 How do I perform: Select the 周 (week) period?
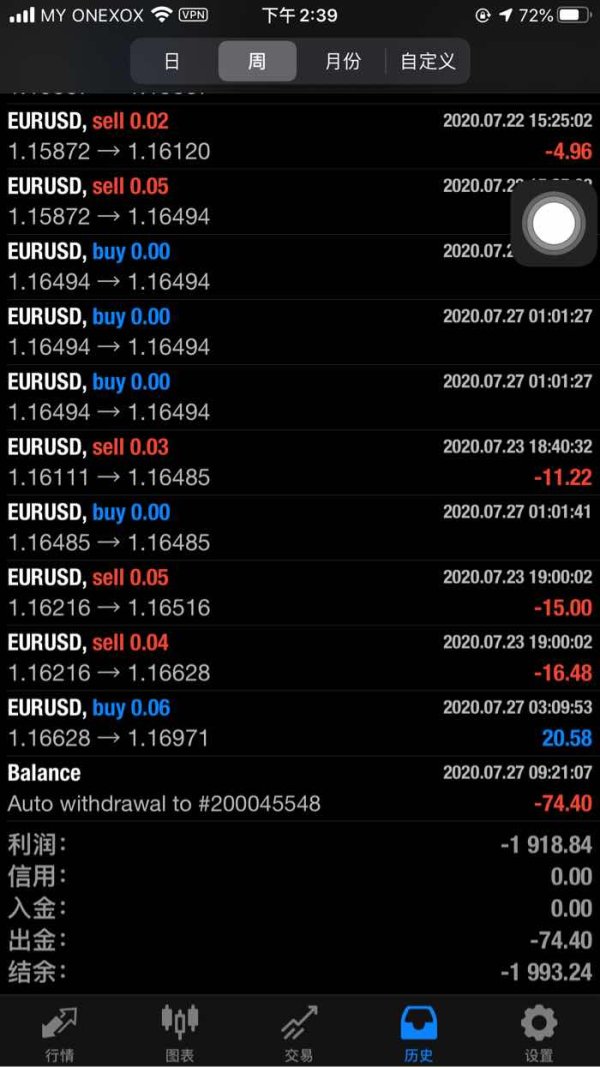pyautogui.click(x=257, y=61)
